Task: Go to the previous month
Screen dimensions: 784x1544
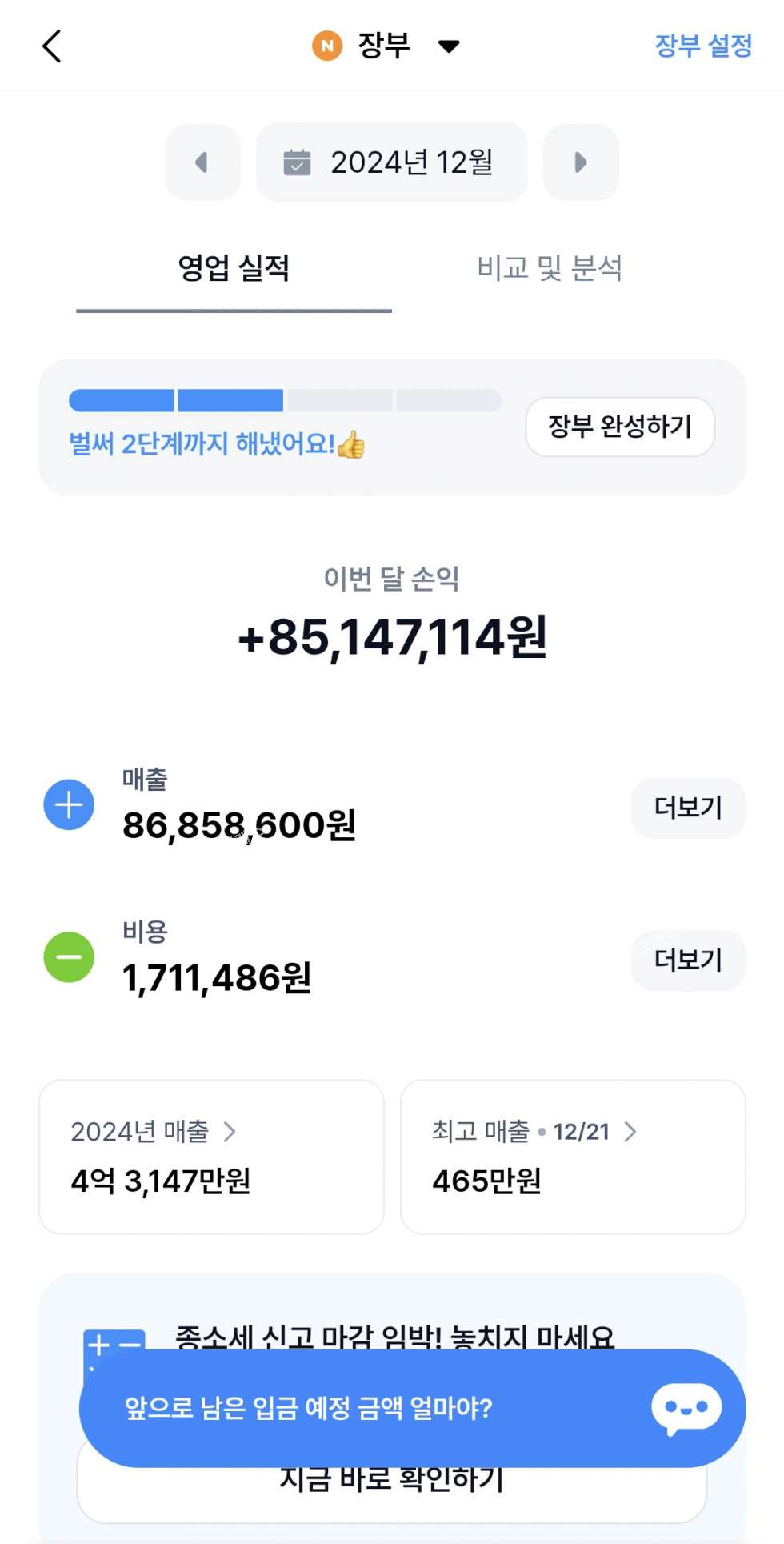Action: pyautogui.click(x=202, y=162)
